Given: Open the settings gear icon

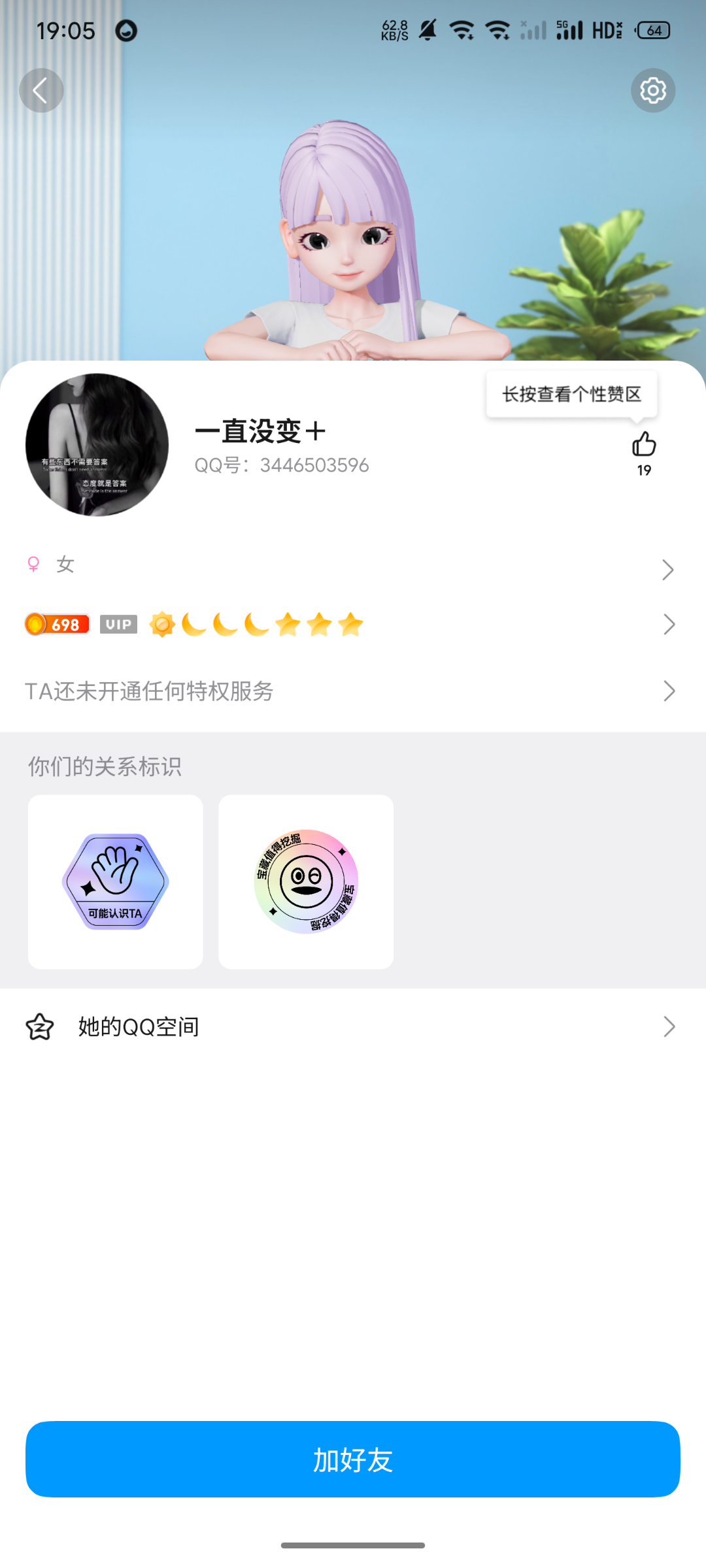Looking at the screenshot, I should point(652,91).
